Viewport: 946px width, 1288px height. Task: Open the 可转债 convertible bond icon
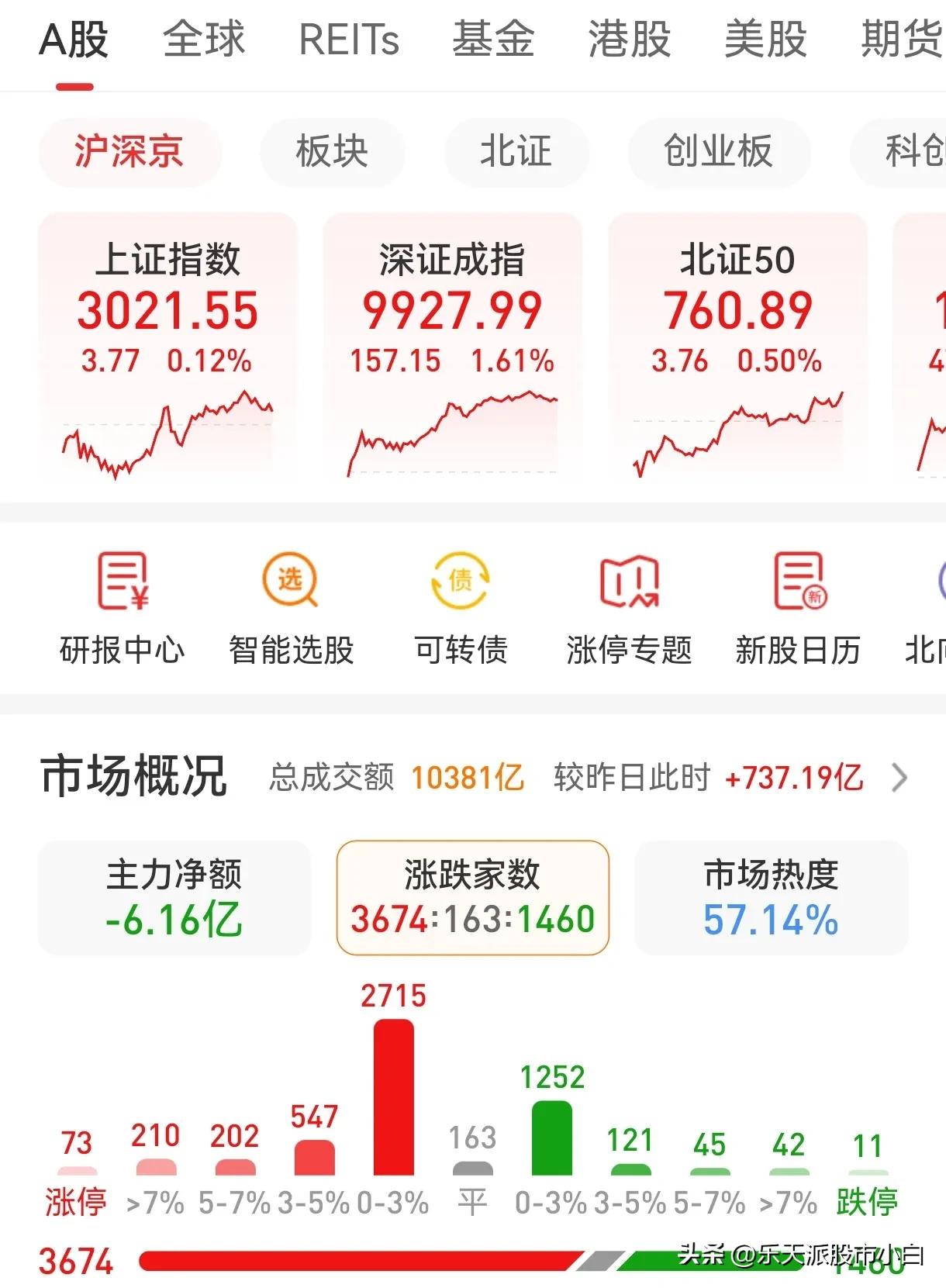(460, 609)
